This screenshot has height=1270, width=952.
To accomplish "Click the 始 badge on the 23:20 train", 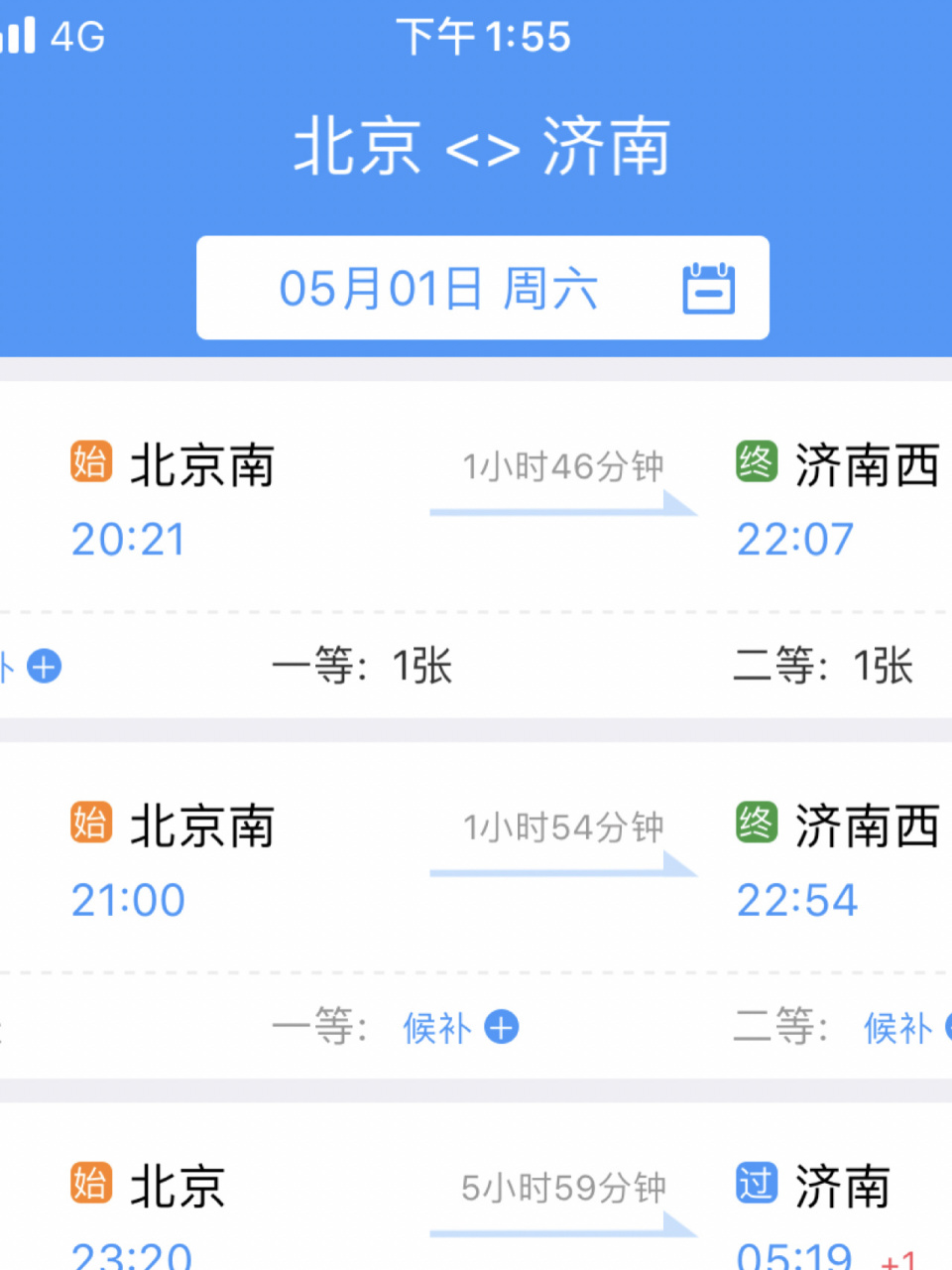I will [90, 1183].
